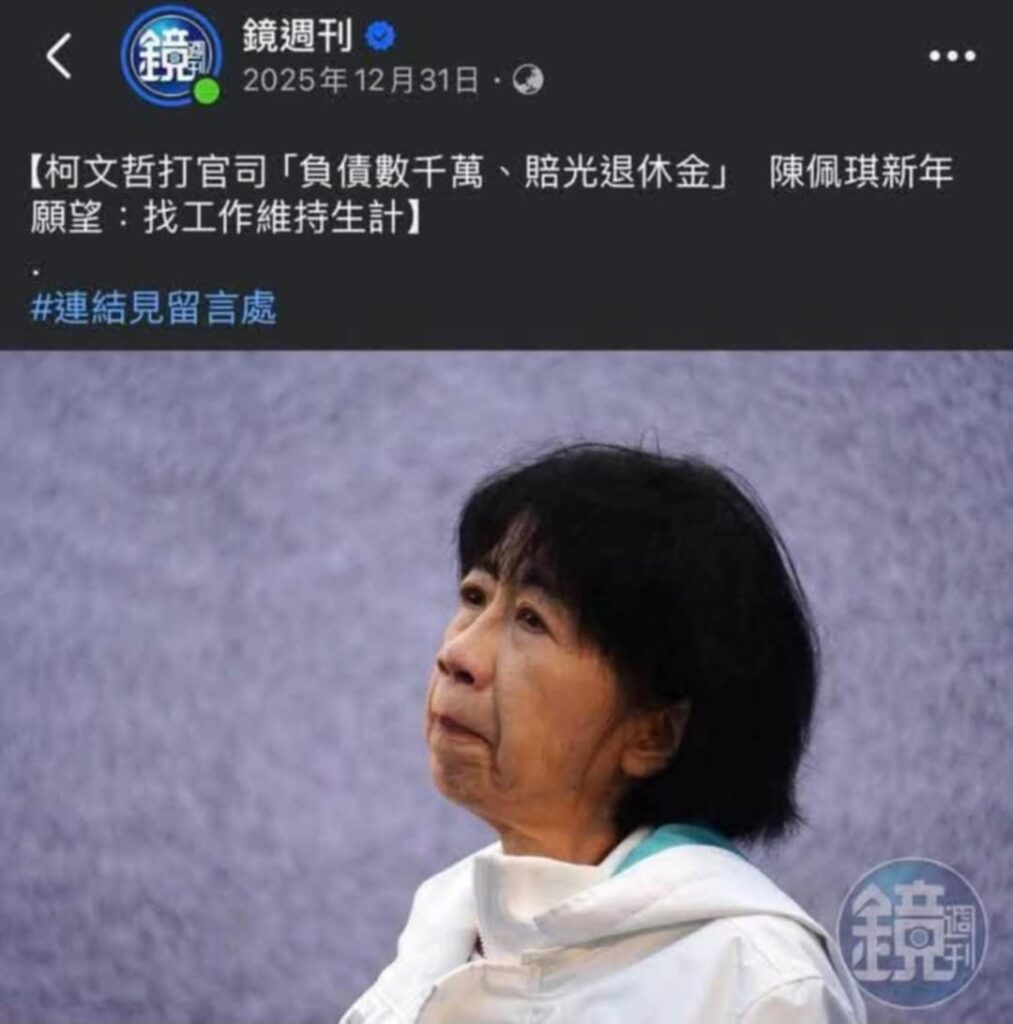
Task: Open the post's three-dot options menu
Action: [951, 56]
